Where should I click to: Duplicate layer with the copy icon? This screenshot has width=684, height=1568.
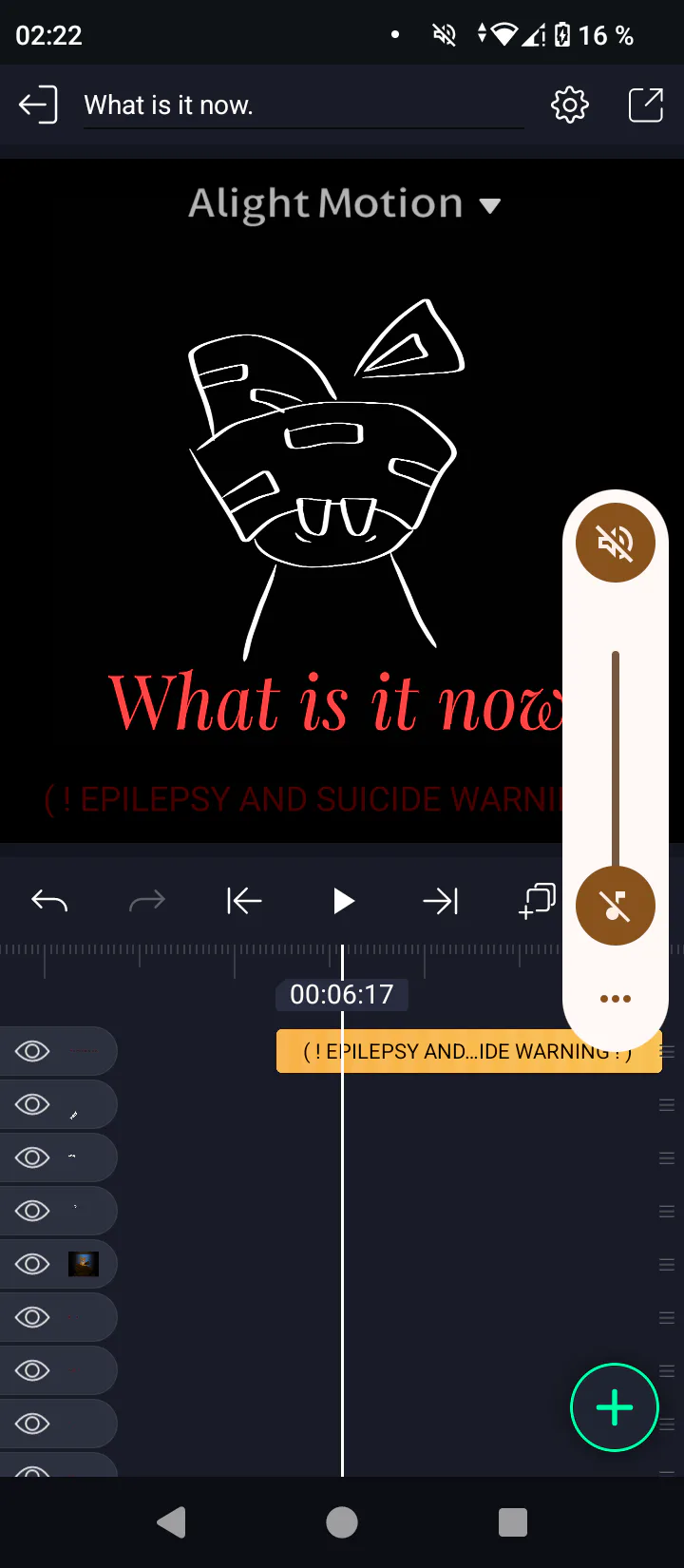[538, 900]
